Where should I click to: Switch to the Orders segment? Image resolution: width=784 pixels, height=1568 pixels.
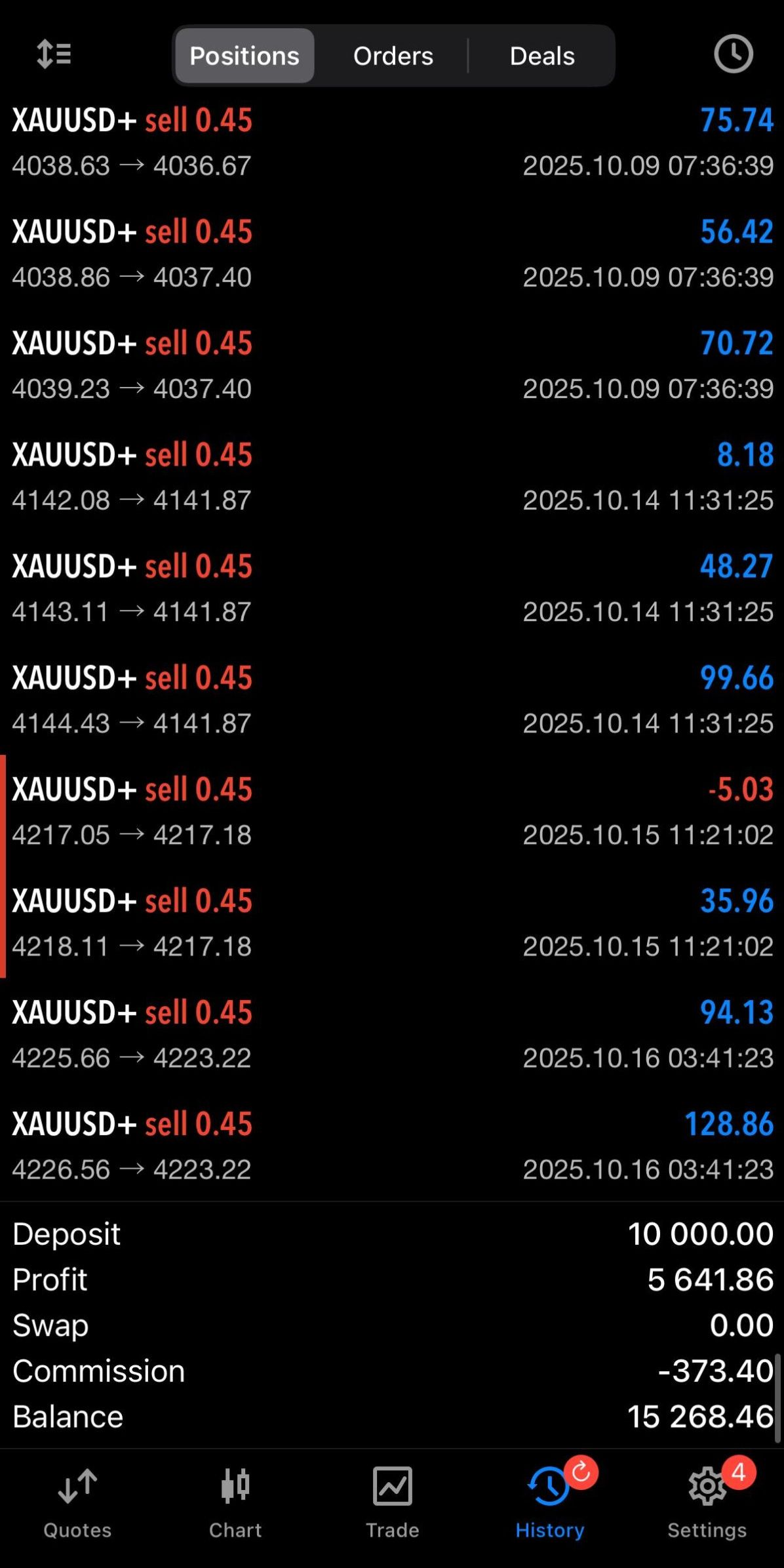(393, 56)
